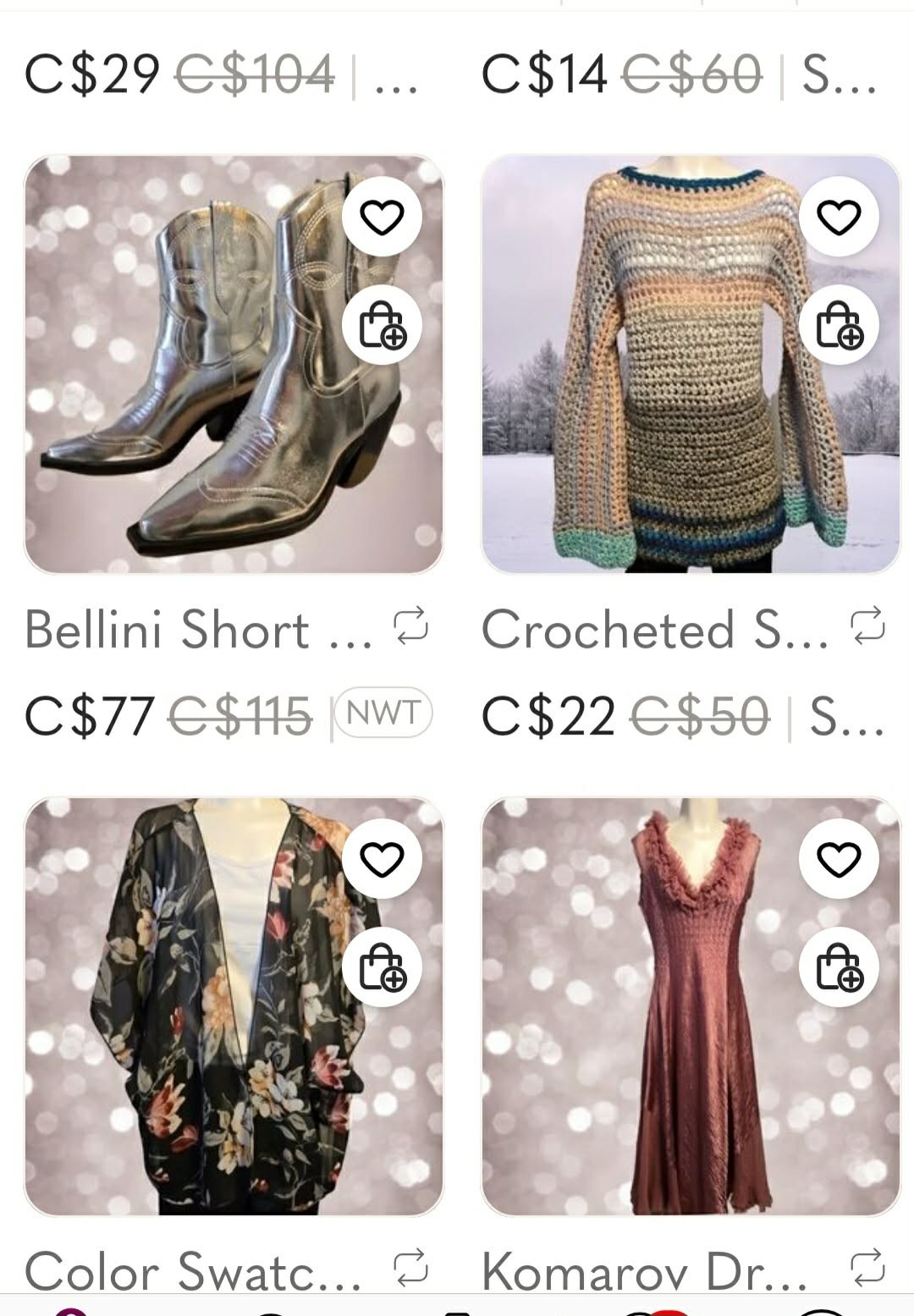Image resolution: width=914 pixels, height=1316 pixels.
Task: Like the Crocheted sweater listing
Action: pos(839,217)
